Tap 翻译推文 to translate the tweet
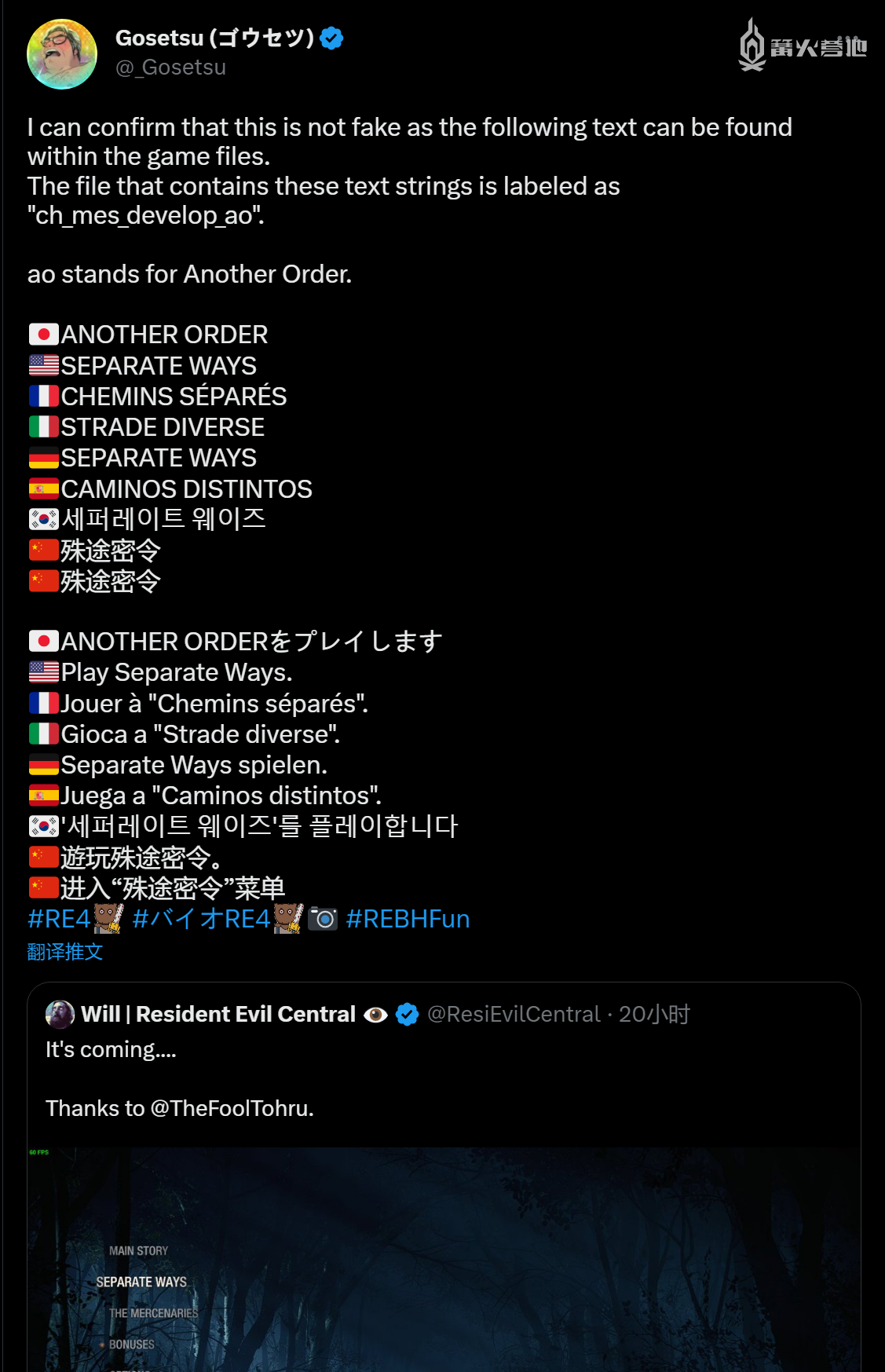The width and height of the screenshot is (885, 1372). coord(65,952)
